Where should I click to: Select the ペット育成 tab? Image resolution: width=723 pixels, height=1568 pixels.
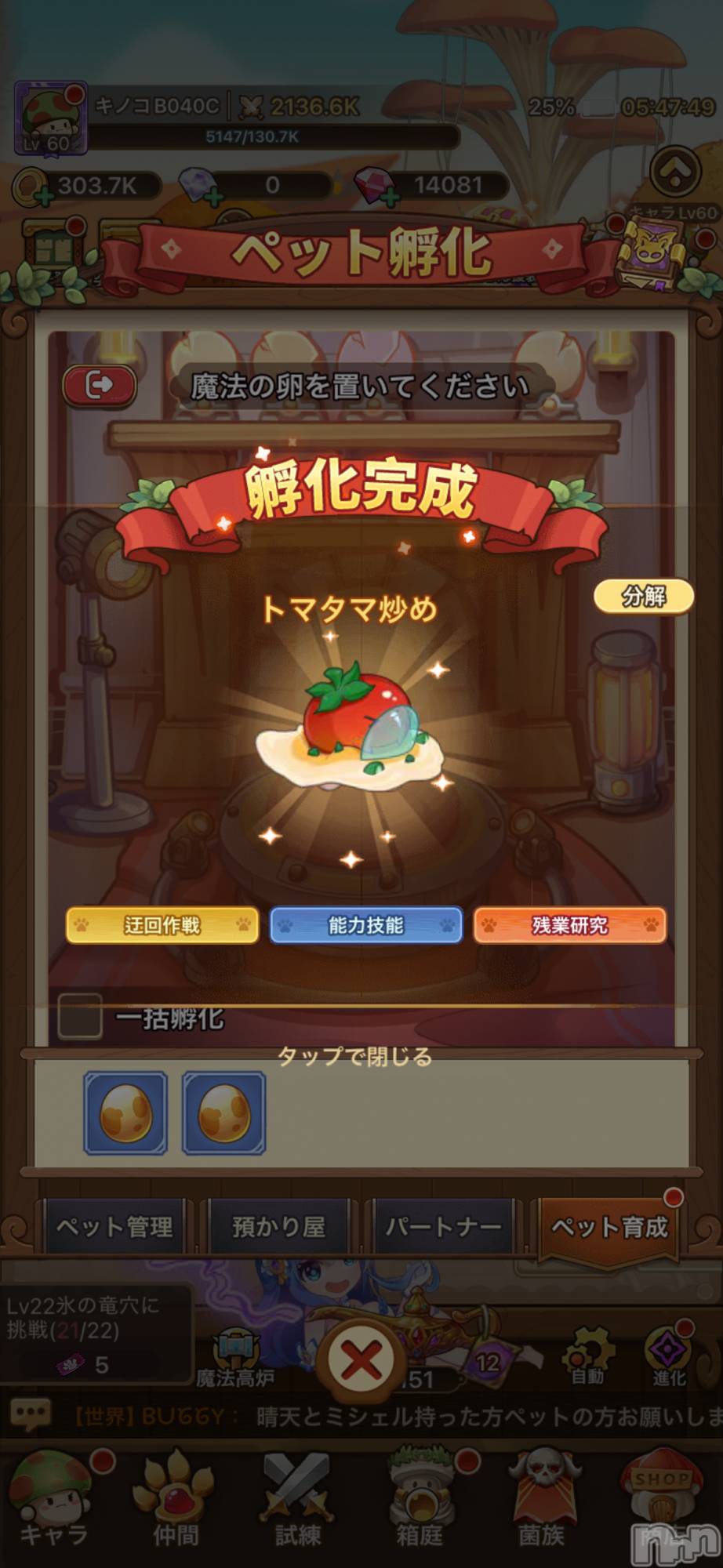pos(609,1227)
